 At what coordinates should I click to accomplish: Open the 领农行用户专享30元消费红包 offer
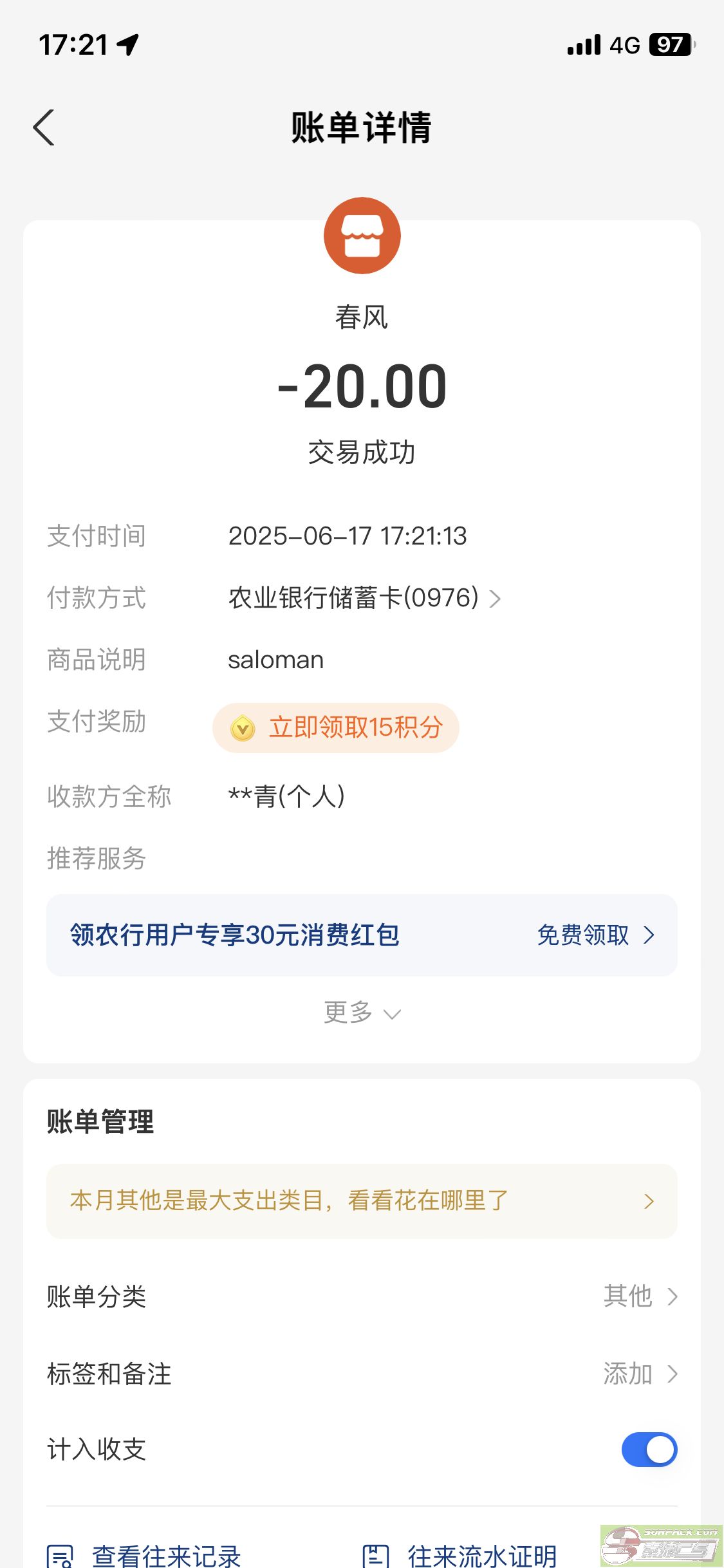(x=362, y=935)
